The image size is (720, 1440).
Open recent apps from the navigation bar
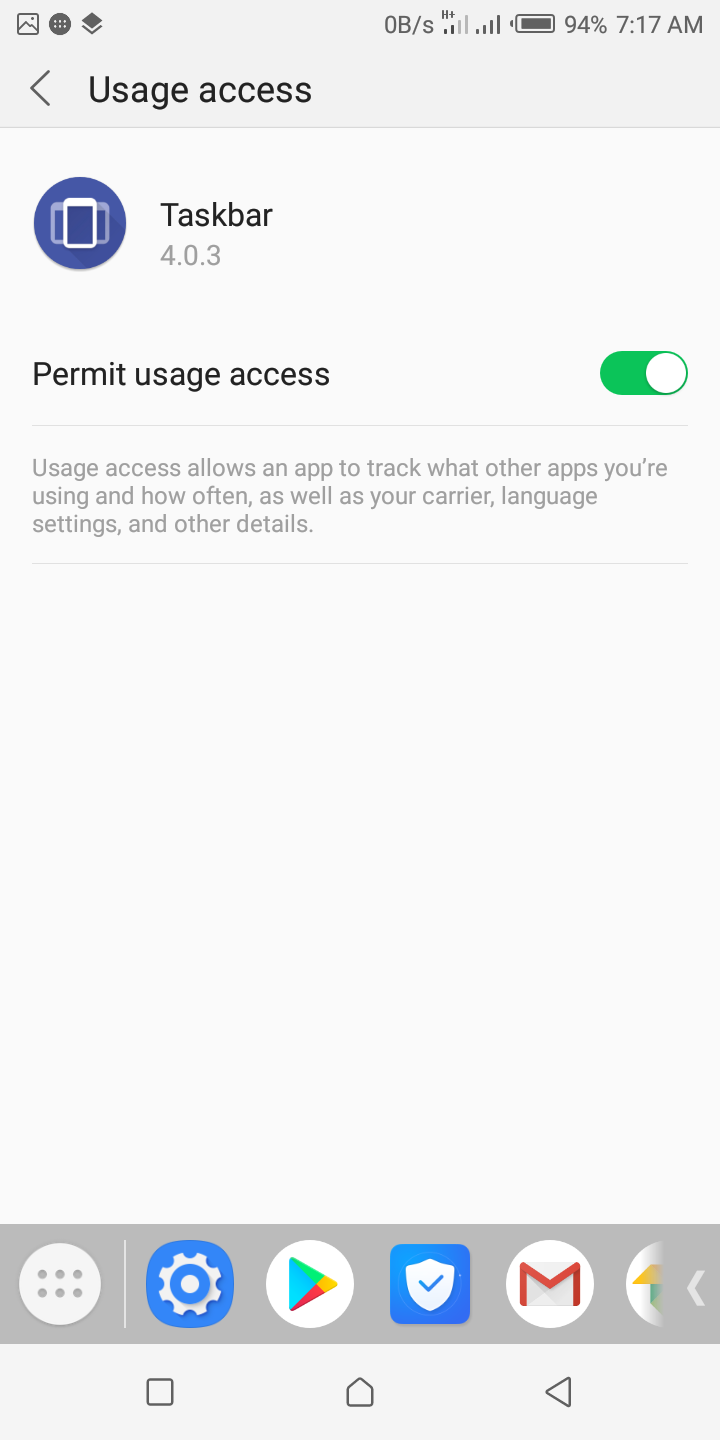click(x=160, y=1392)
